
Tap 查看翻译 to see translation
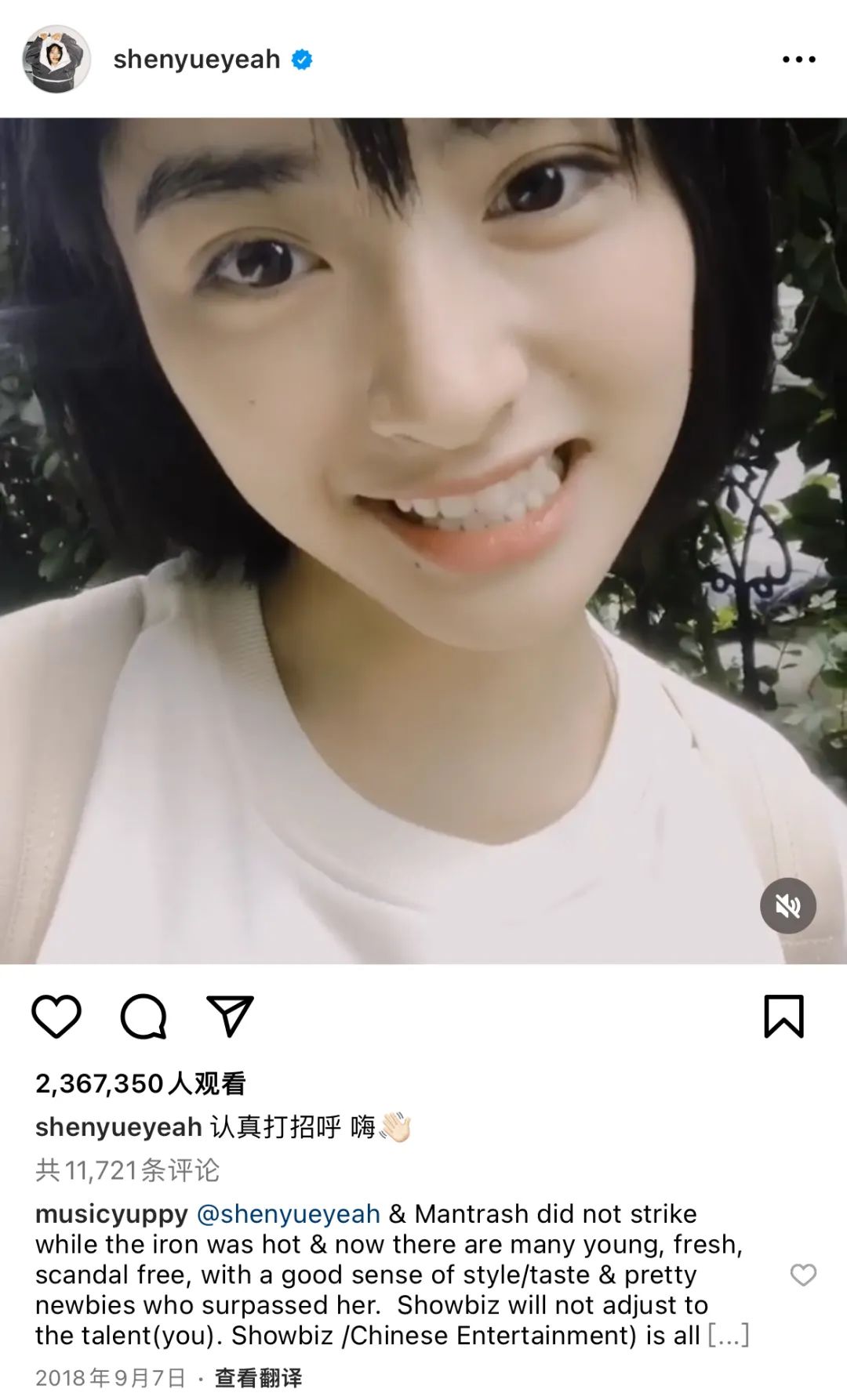258,1377
